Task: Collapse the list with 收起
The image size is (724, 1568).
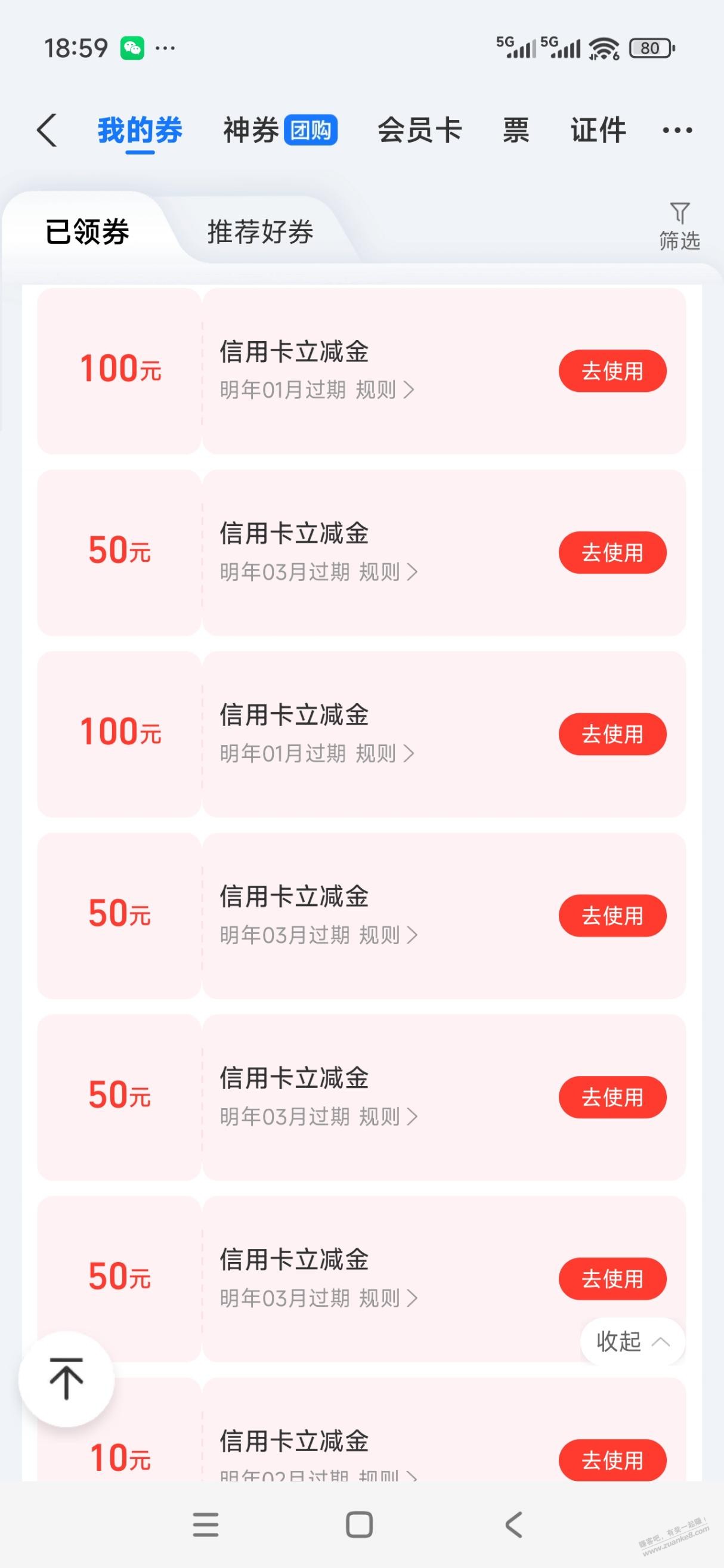Action: point(632,1341)
